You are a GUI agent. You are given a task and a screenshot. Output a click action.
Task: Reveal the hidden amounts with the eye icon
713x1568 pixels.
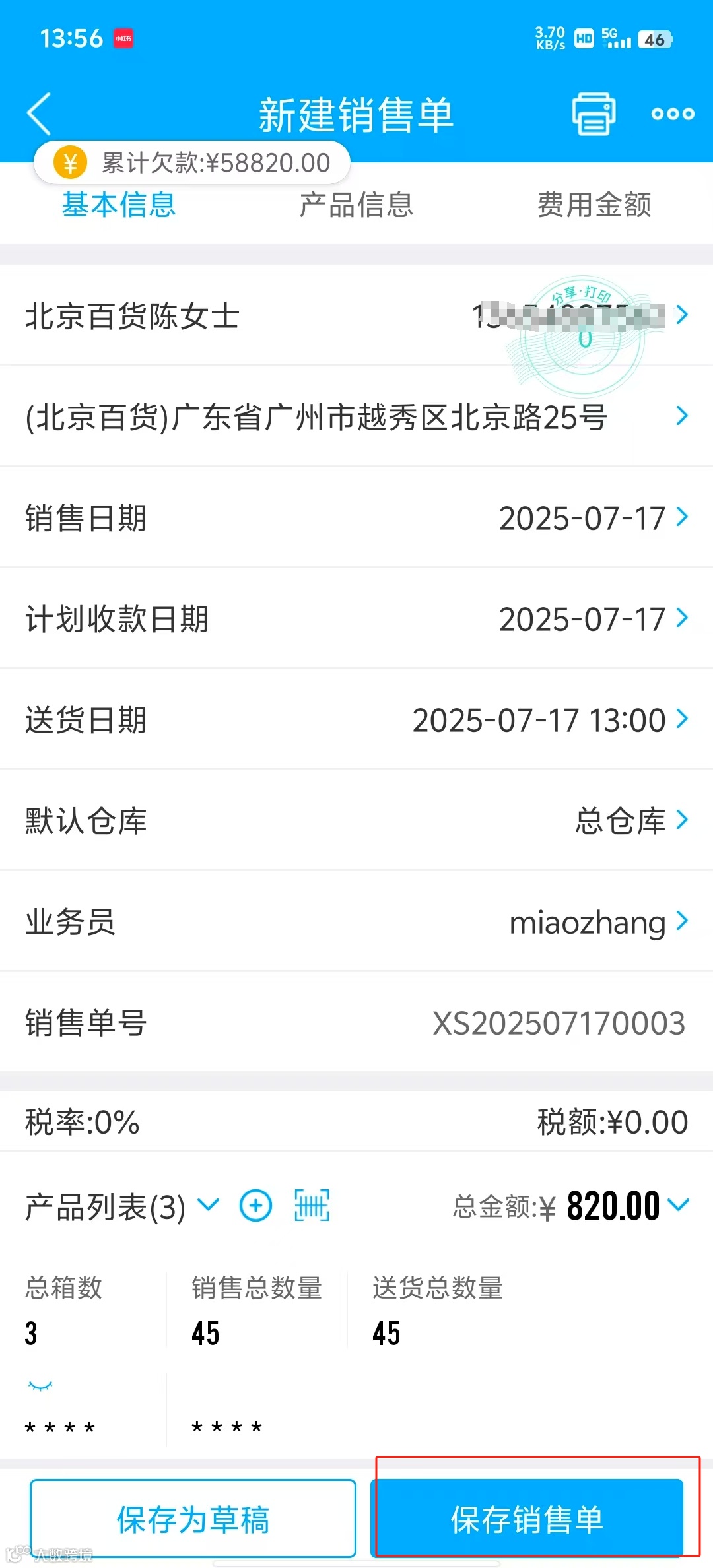coord(40,1386)
